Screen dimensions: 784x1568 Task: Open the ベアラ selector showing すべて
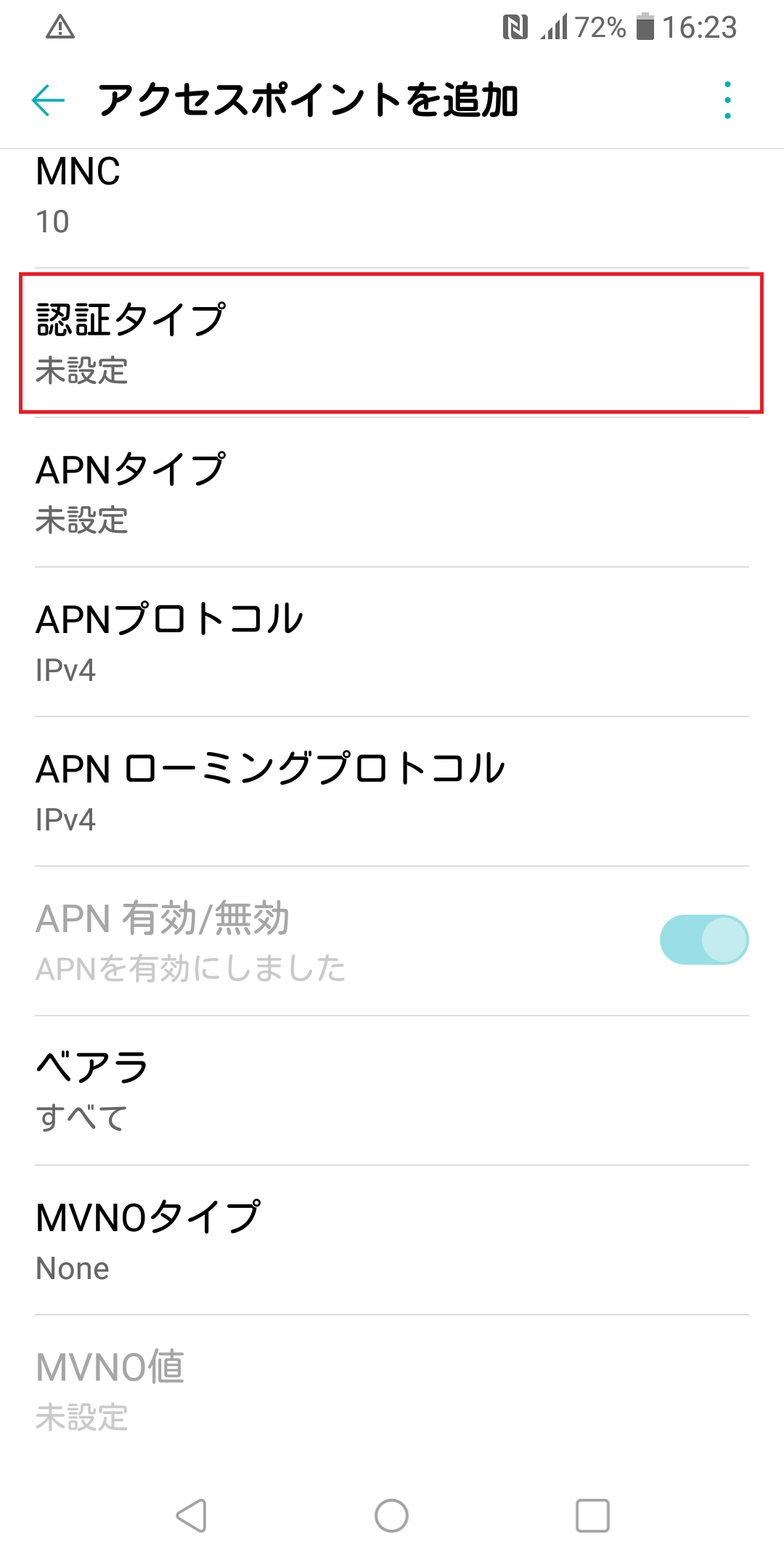tap(392, 1090)
